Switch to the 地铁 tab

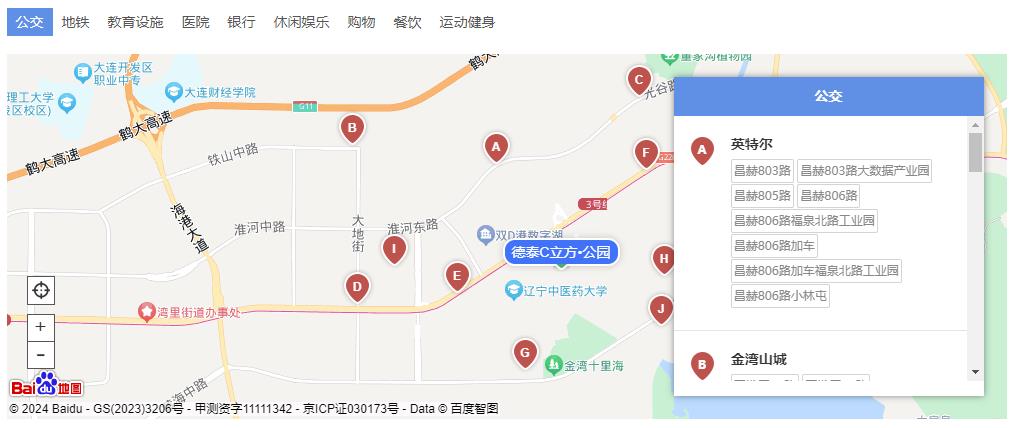(75, 22)
